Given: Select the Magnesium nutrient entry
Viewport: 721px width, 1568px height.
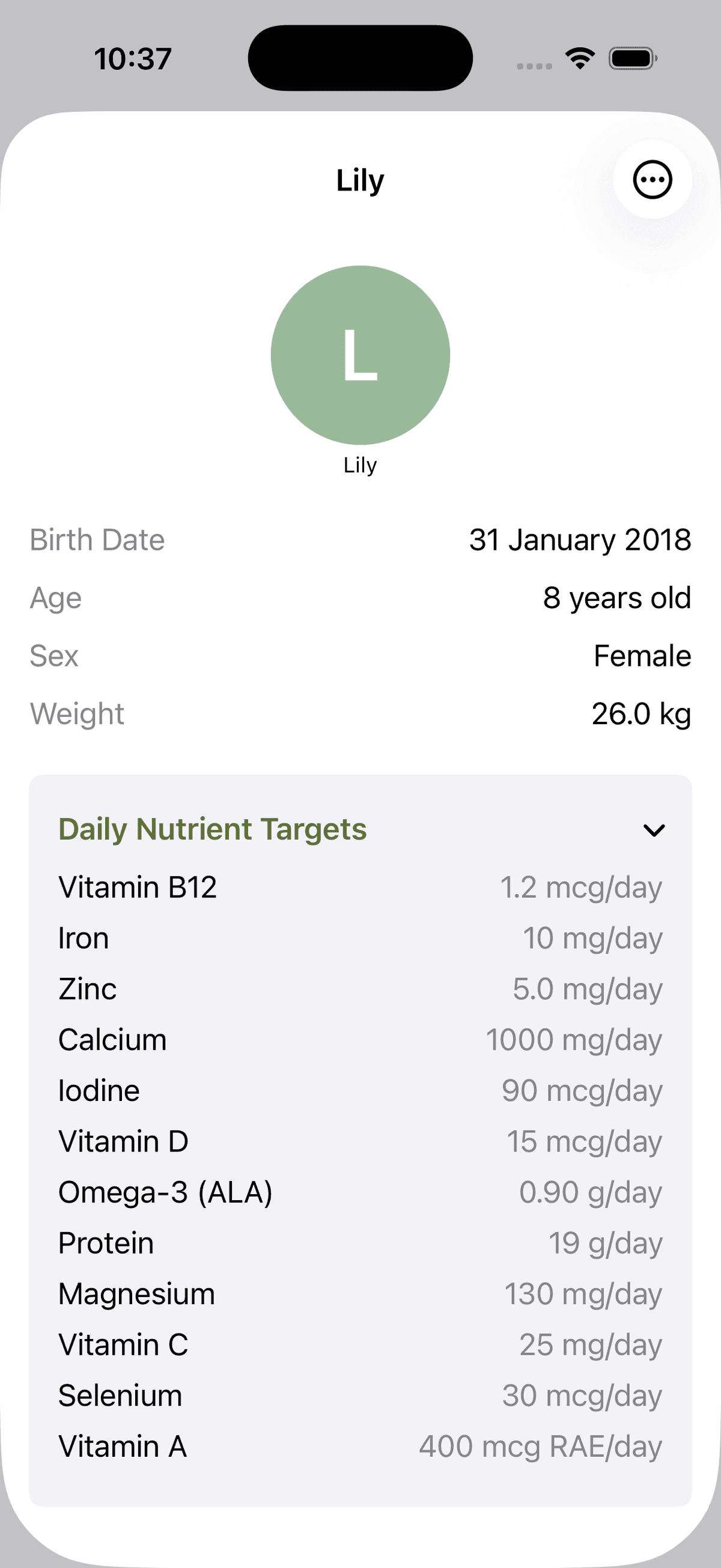Looking at the screenshot, I should click(360, 1293).
